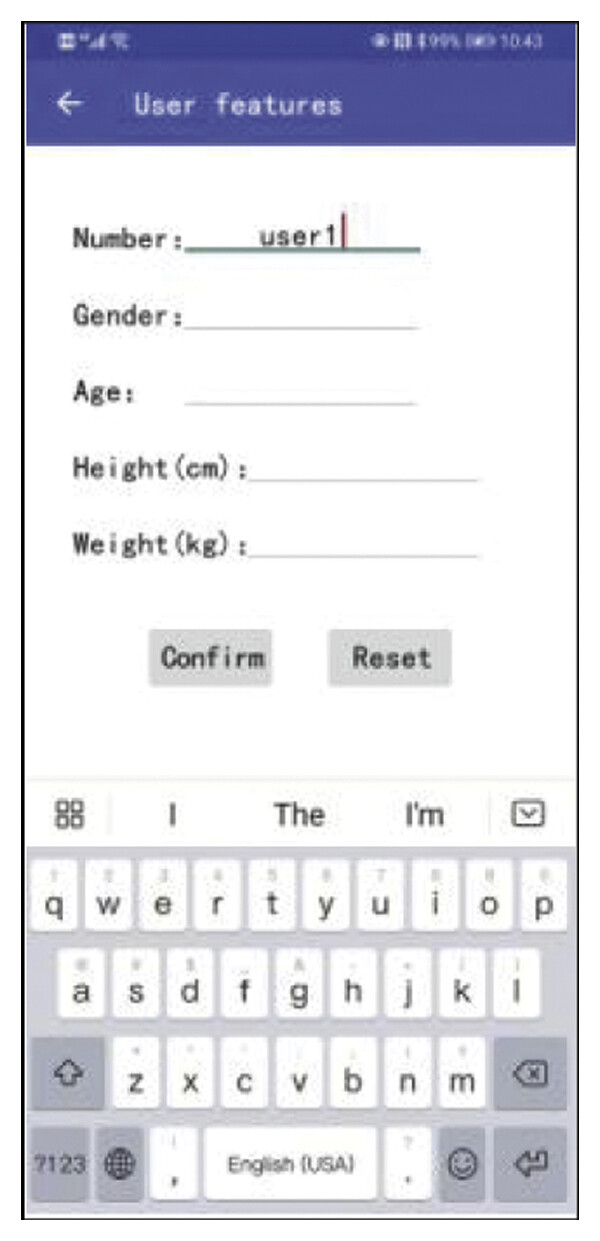Go back using the top arrow

69,105
